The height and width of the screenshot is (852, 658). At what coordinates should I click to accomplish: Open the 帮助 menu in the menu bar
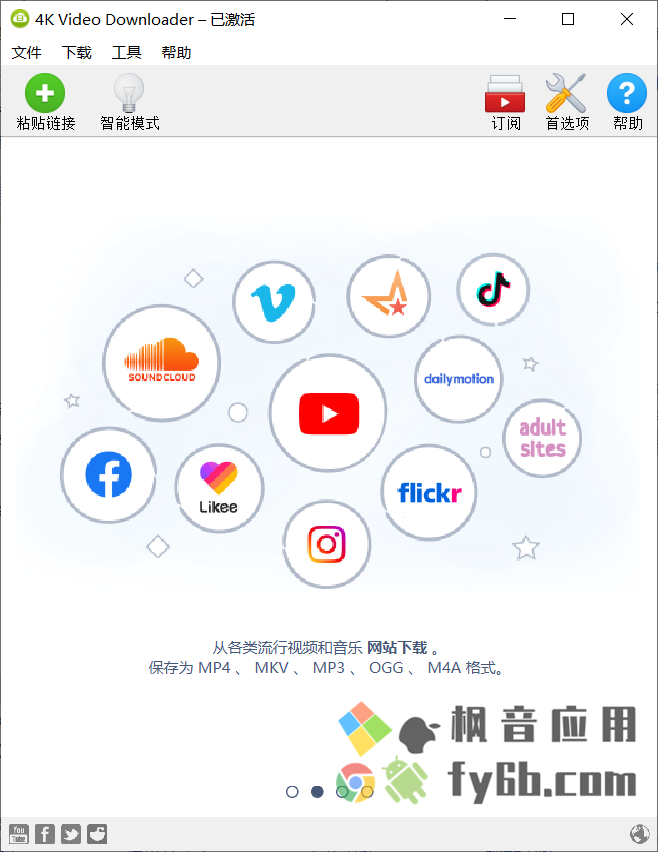(176, 53)
